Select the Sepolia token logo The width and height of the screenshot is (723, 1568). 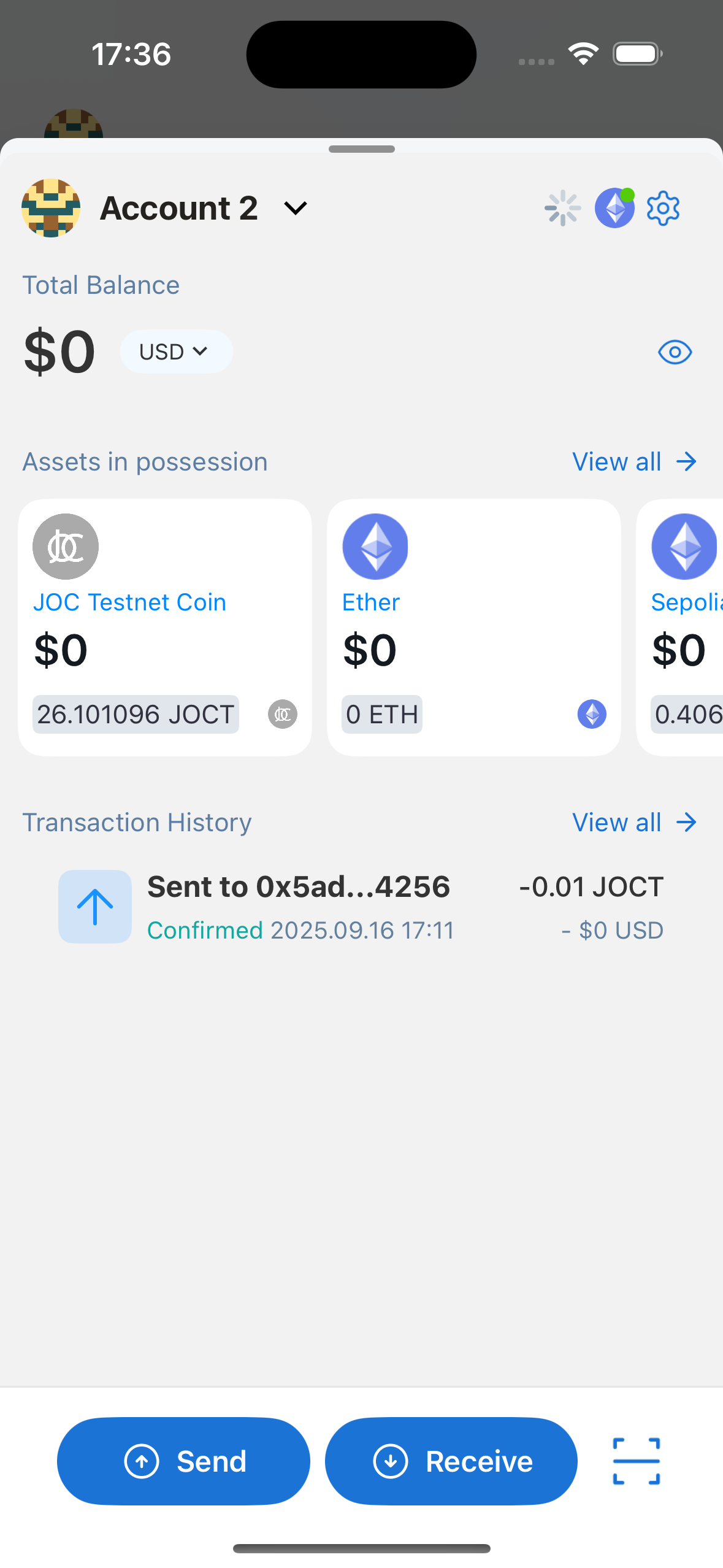[x=683, y=546]
